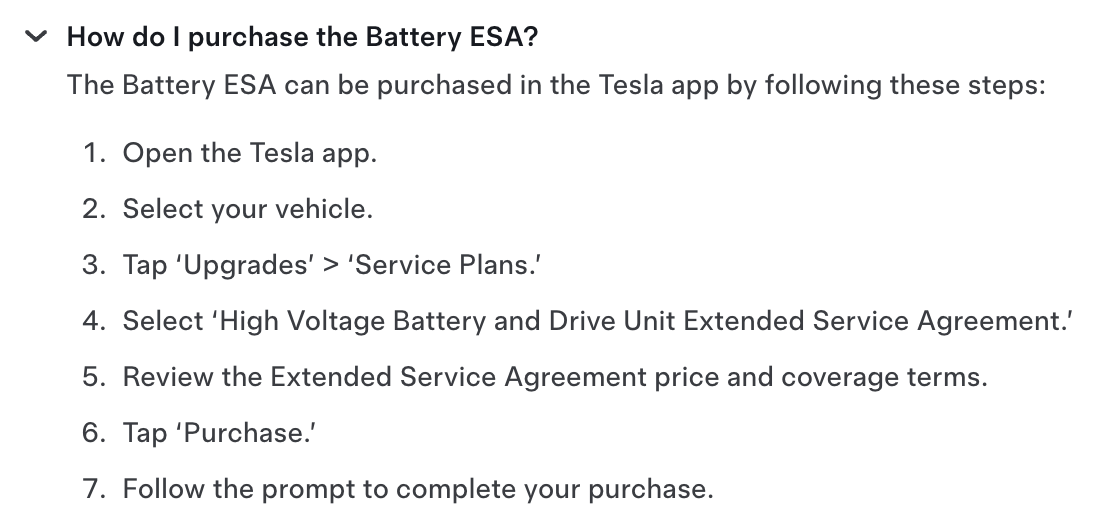Collapse the 'How do I purchase the Battery ESA?' section

pyautogui.click(x=38, y=37)
